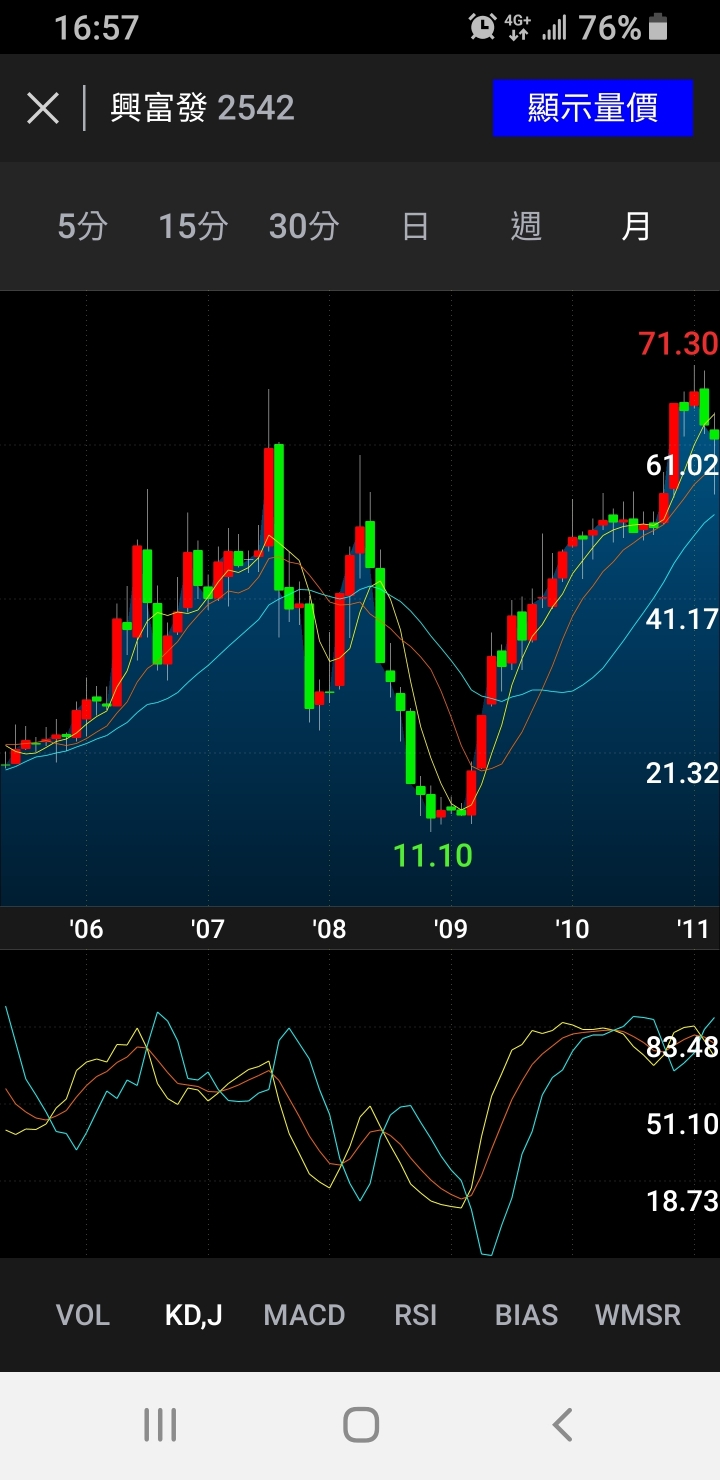Switch to the weekly 週 chart

526,227
